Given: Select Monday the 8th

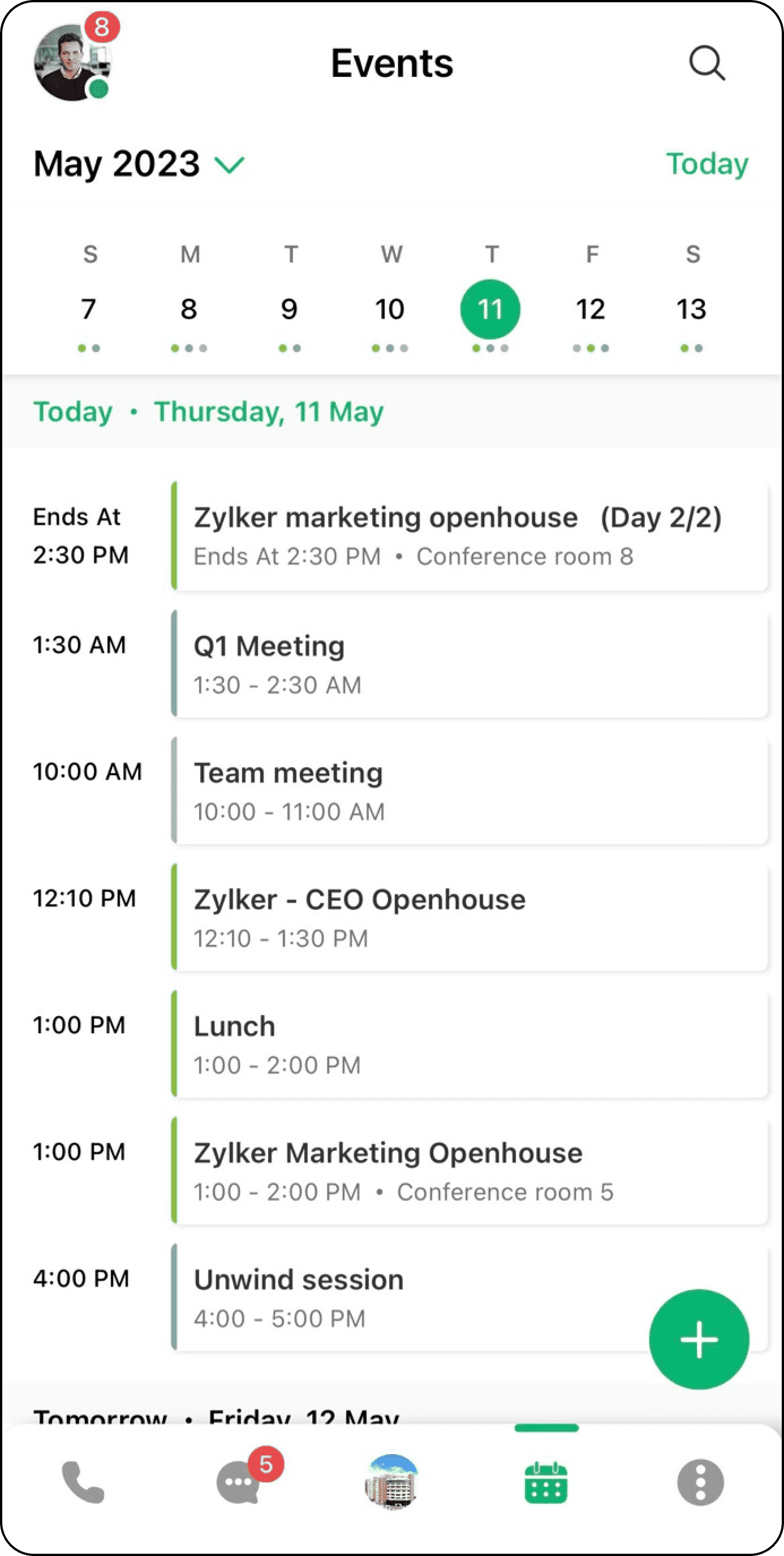Looking at the screenshot, I should 189,310.
